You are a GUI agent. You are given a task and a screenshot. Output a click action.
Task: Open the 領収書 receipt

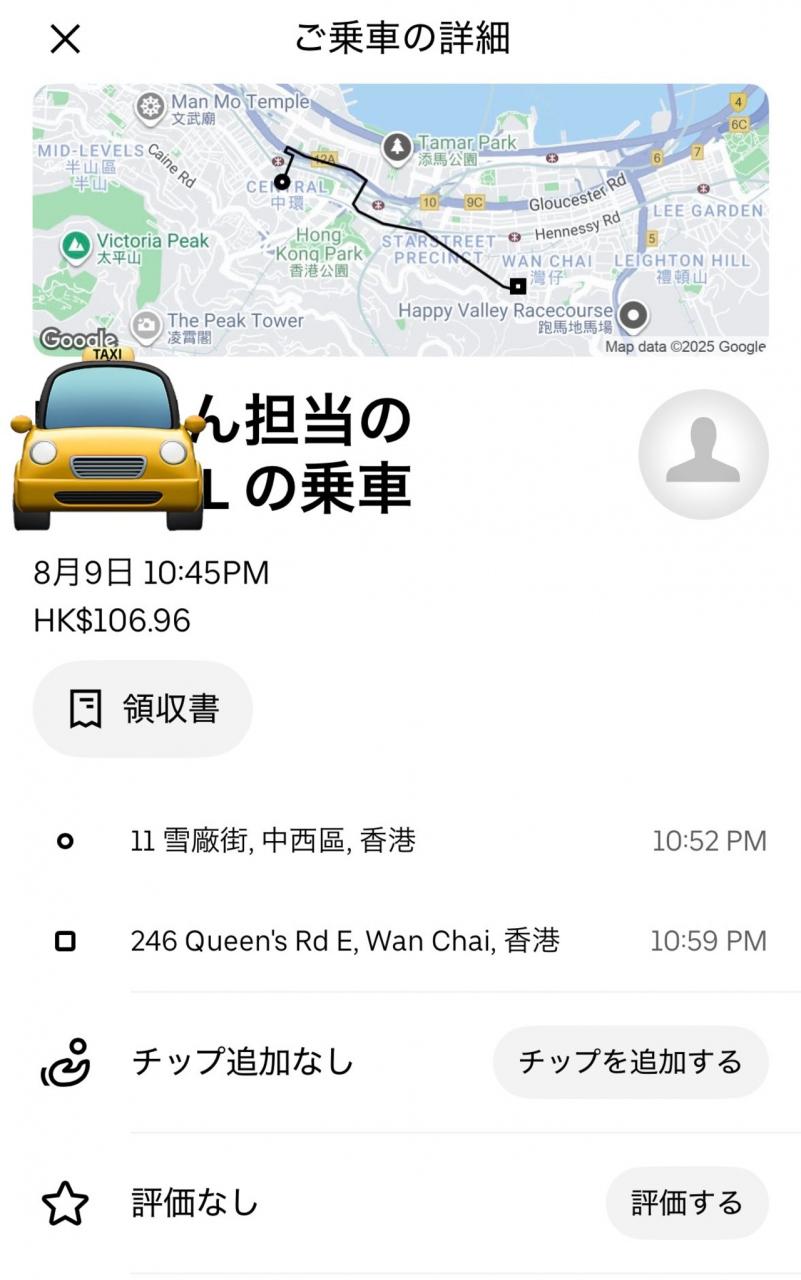(143, 709)
